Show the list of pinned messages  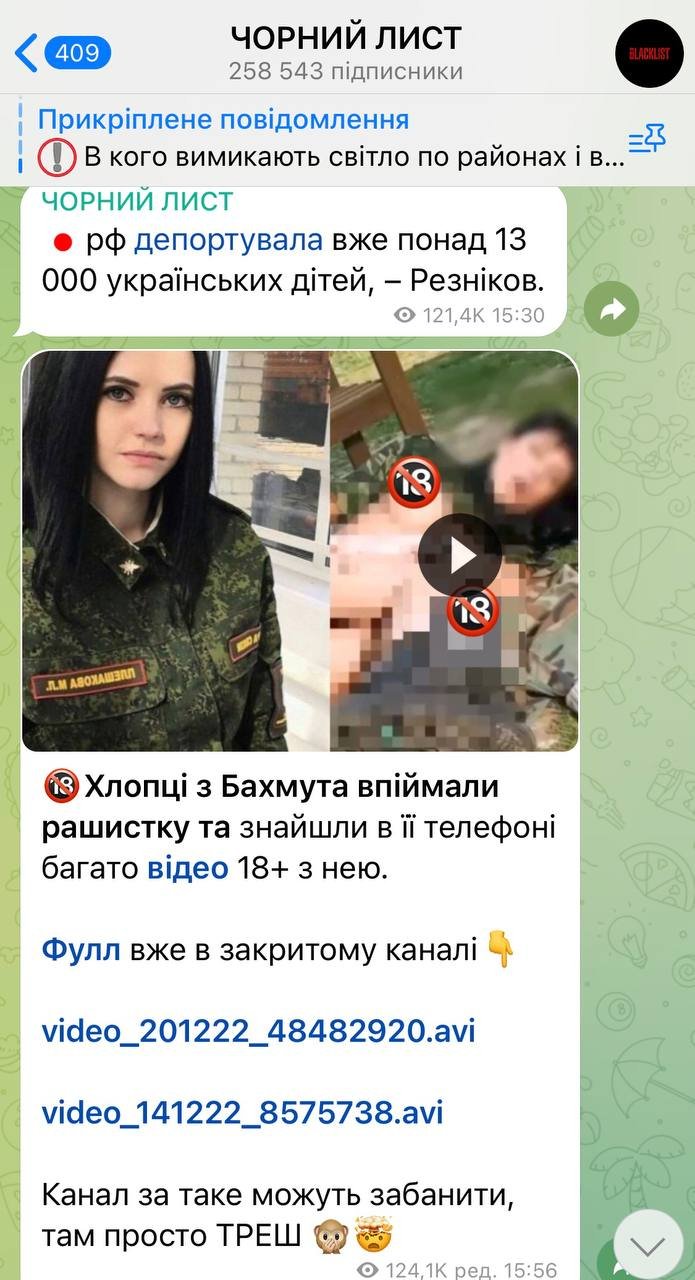[x=646, y=140]
